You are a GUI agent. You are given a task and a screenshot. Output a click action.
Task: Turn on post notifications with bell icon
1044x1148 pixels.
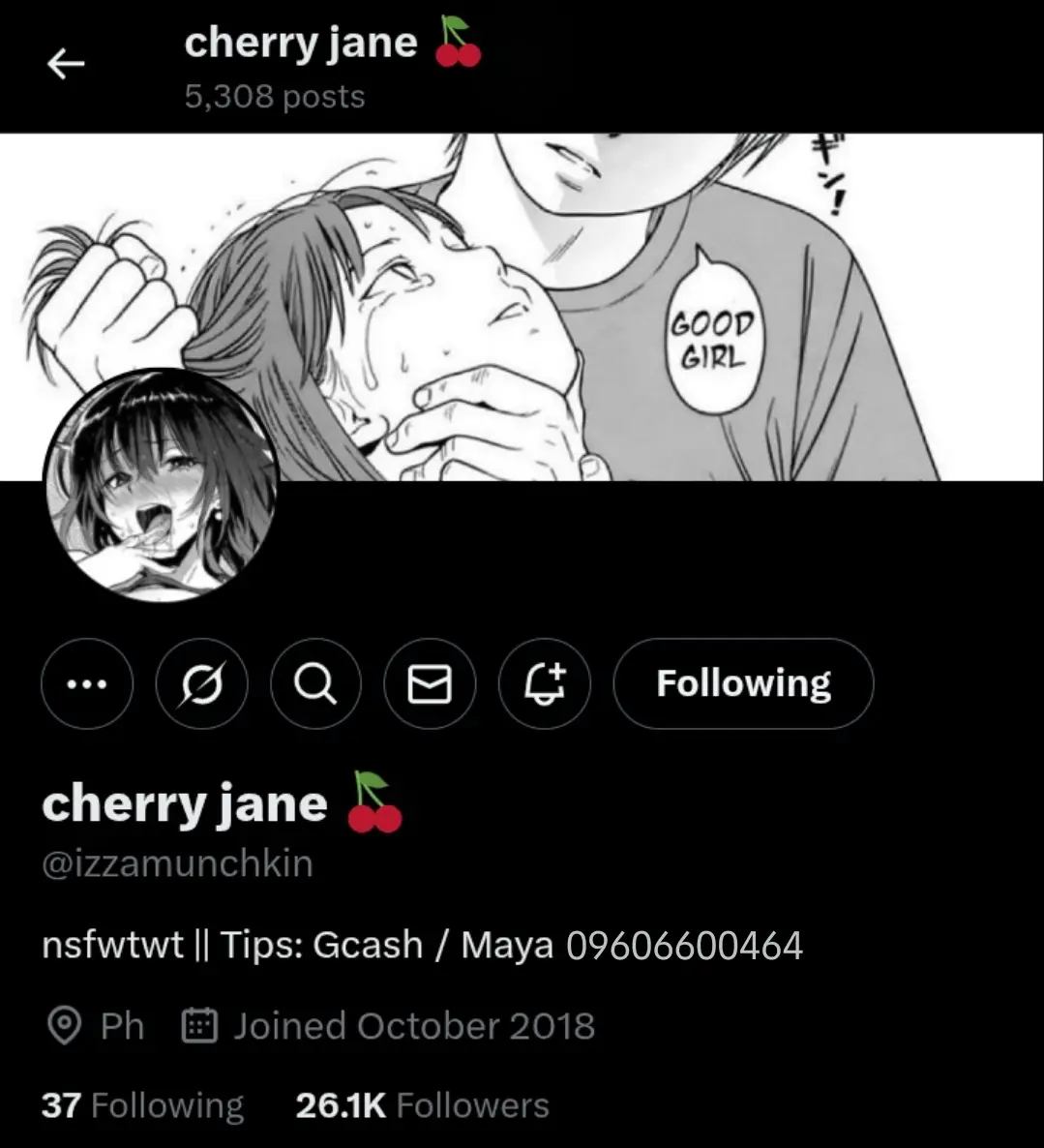tap(544, 683)
